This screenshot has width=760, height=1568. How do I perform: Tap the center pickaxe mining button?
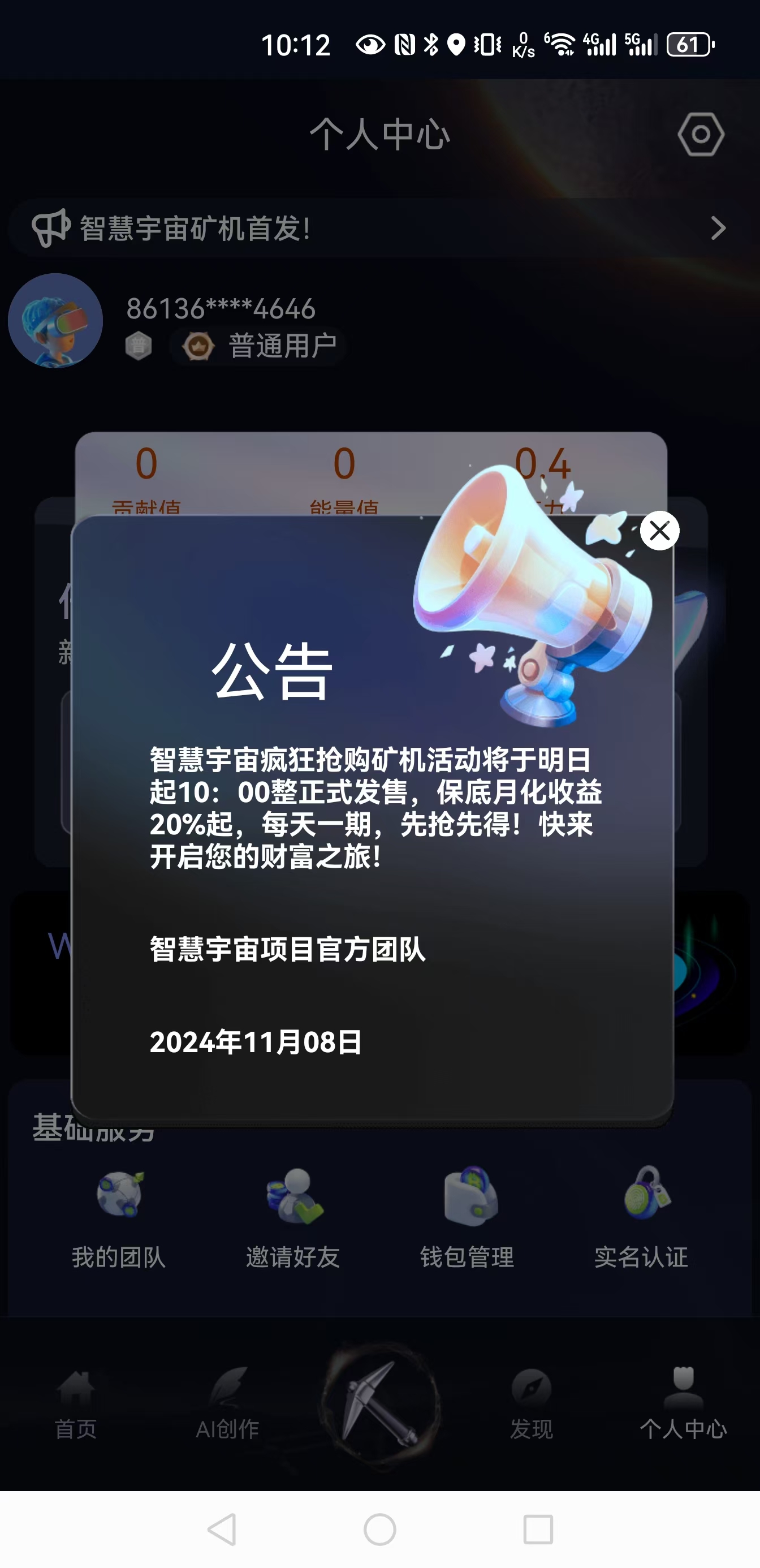(381, 1406)
